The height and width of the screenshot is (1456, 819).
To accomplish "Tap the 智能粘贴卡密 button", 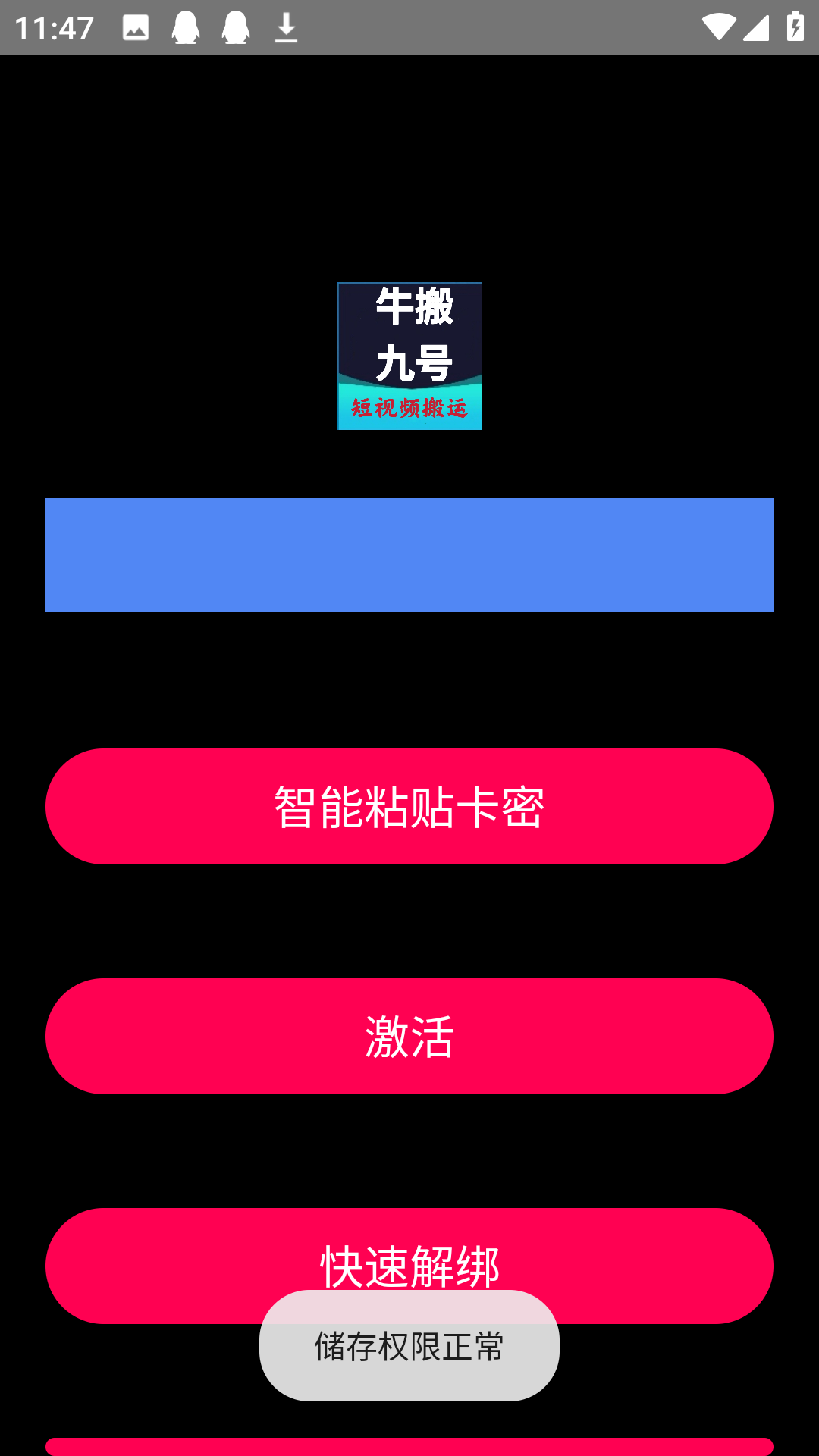I will (x=409, y=806).
